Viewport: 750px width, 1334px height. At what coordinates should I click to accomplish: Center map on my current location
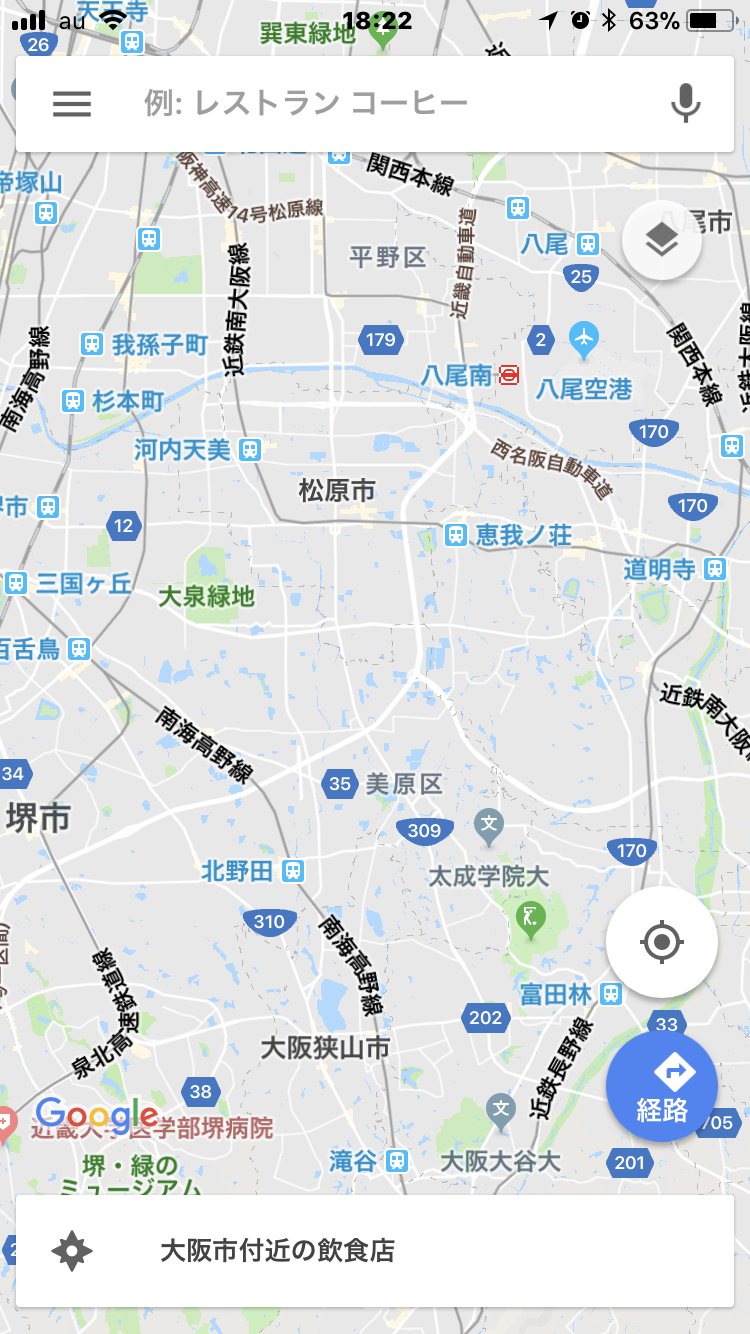coord(661,942)
